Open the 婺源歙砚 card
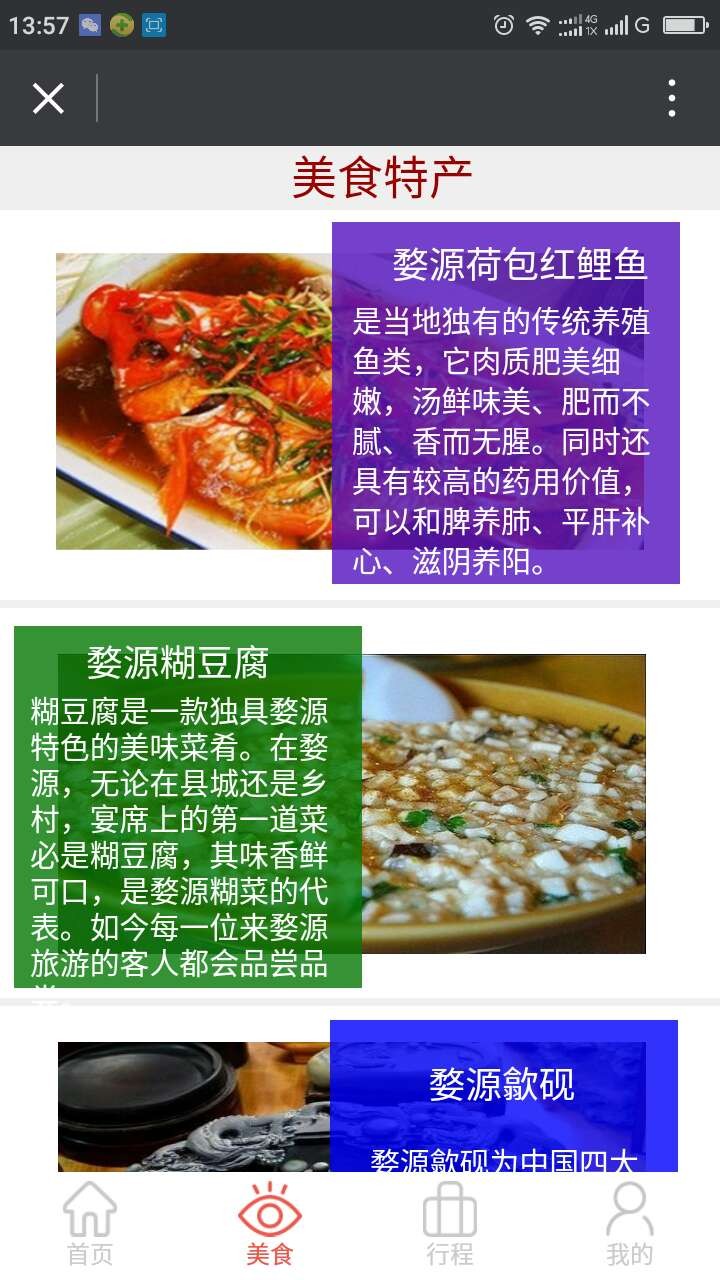720x1280 pixels. pos(502,1084)
